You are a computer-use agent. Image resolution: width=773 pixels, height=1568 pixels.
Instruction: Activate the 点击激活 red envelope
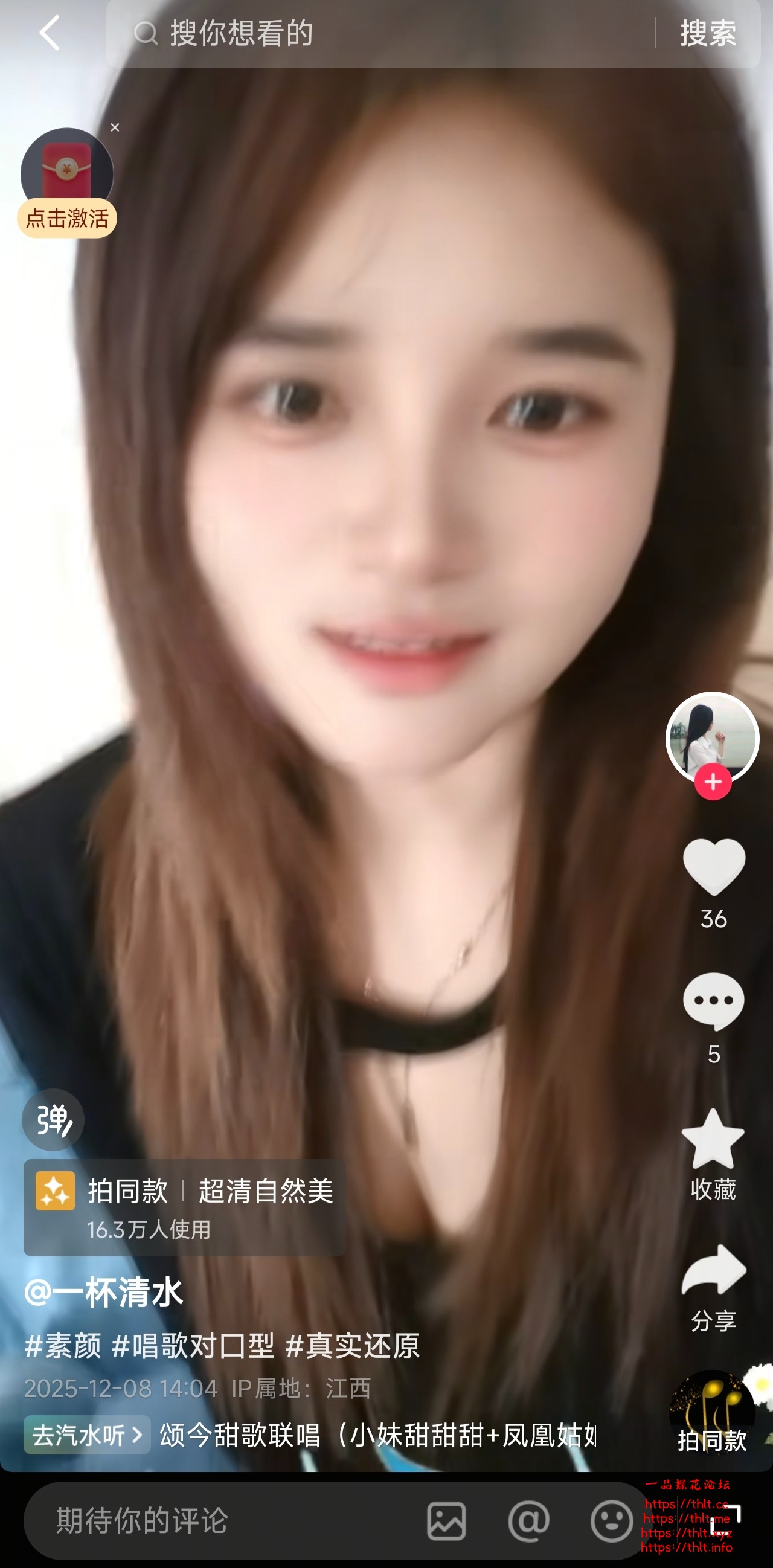point(67,217)
